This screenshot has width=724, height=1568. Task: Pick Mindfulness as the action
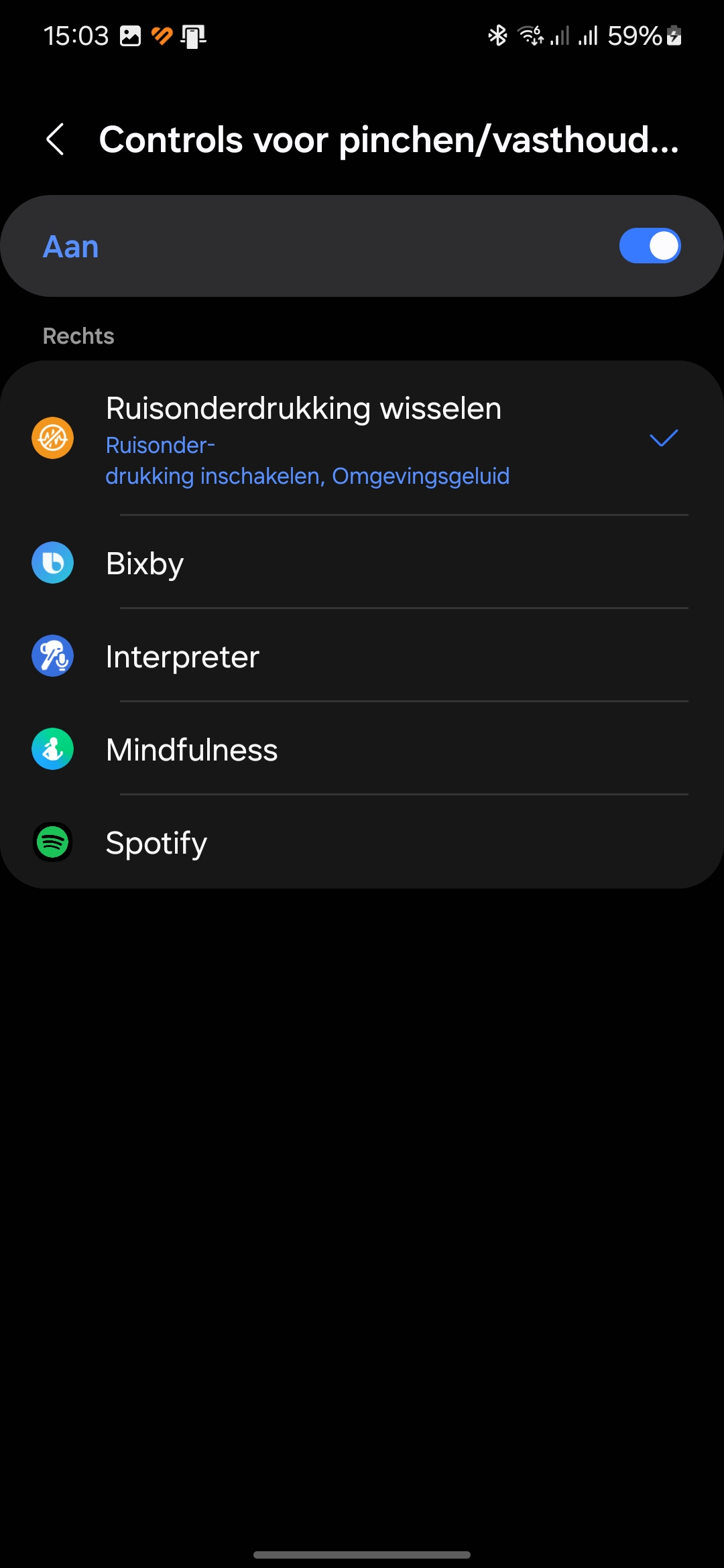(362, 748)
